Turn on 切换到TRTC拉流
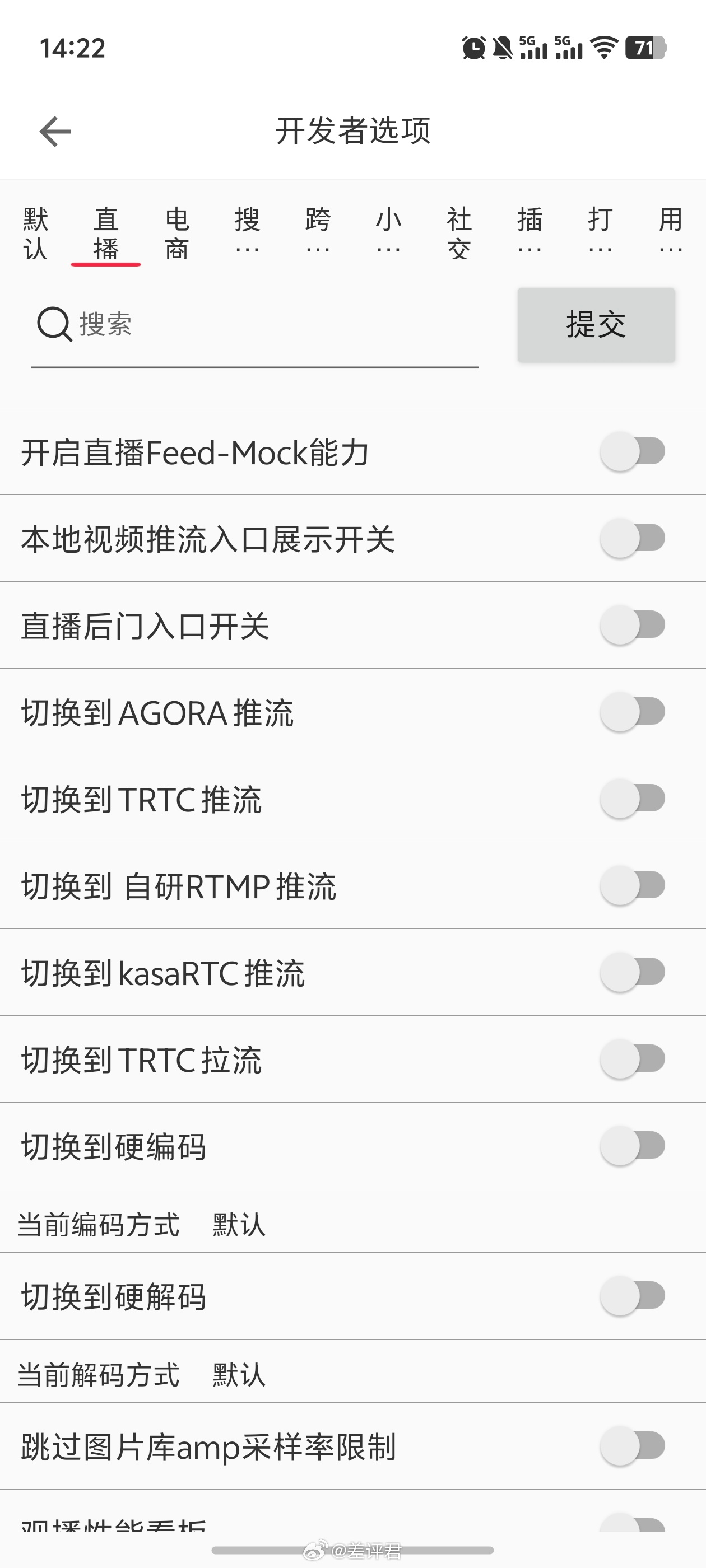Screen dimensions: 706x1568 click(x=633, y=1059)
